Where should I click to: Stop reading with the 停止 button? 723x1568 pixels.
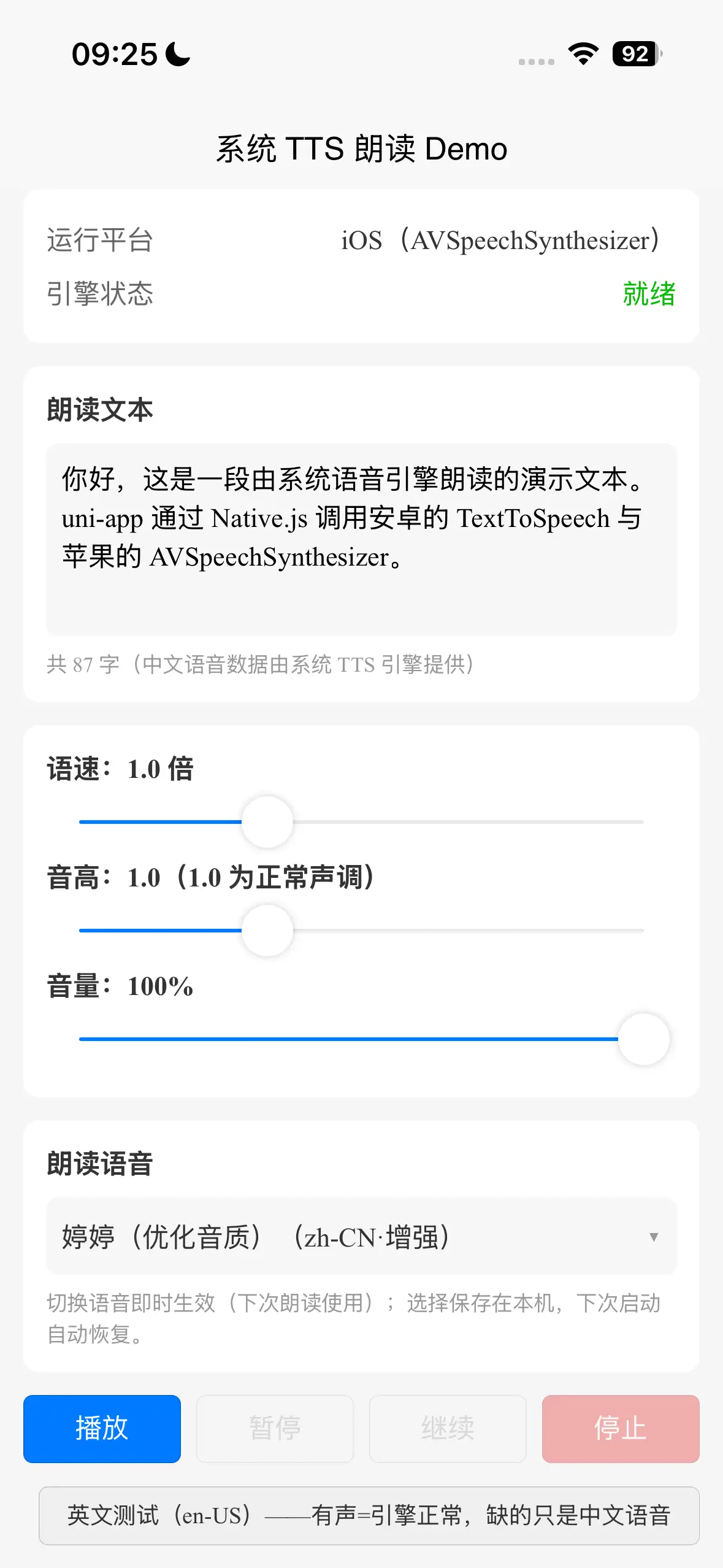pos(621,1429)
